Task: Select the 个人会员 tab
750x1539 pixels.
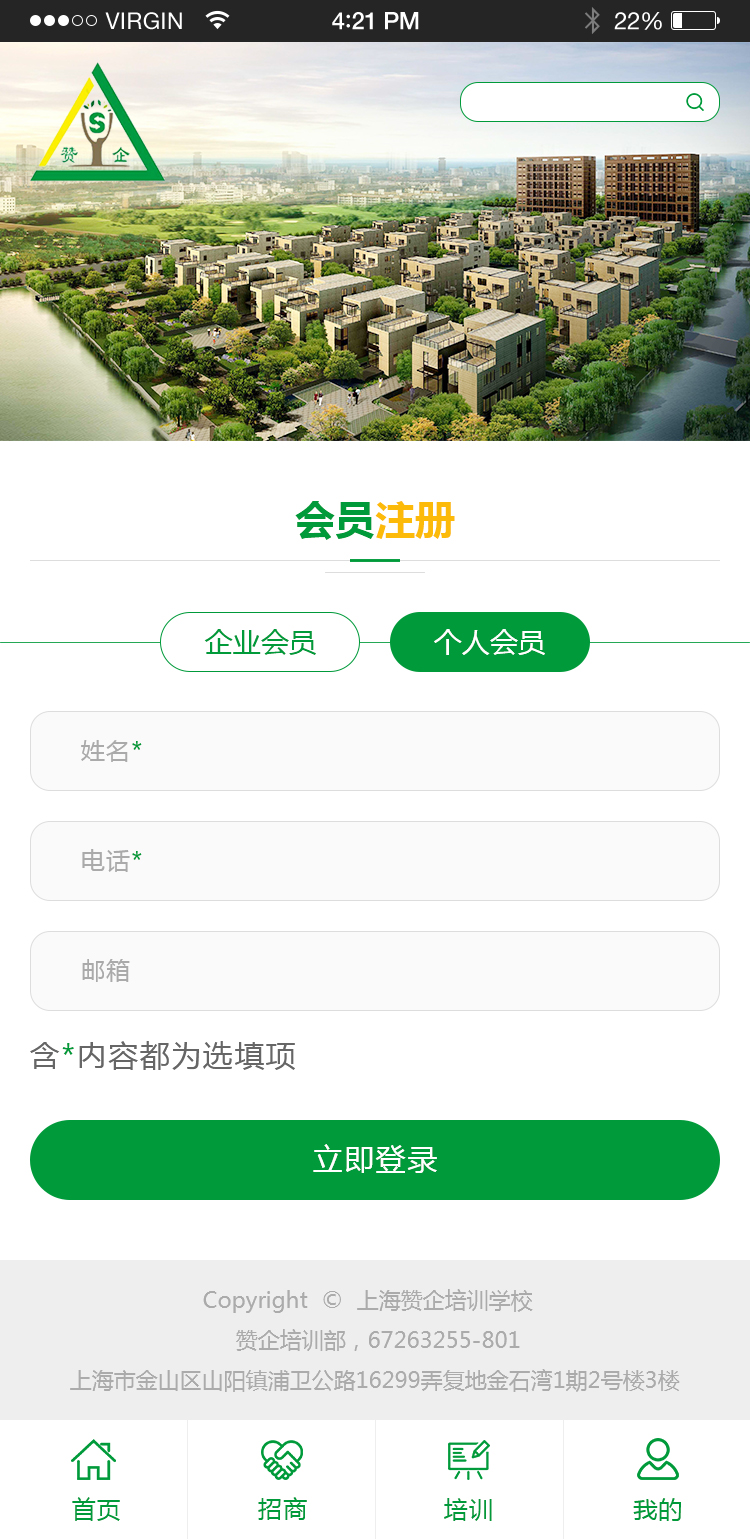Action: (489, 641)
